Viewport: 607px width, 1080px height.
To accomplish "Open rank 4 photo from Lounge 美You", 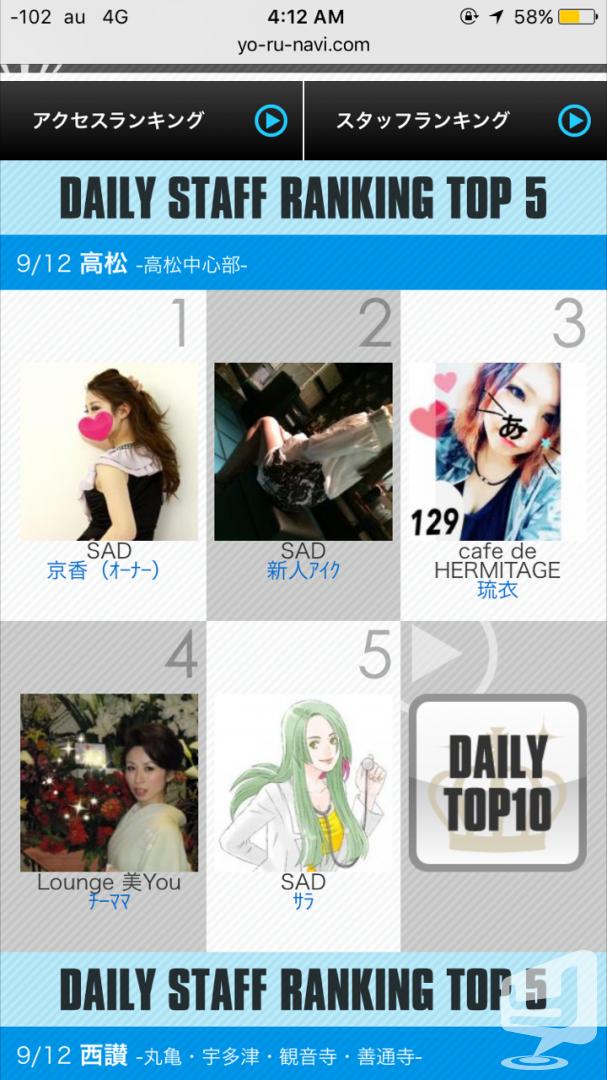I will coord(109,782).
